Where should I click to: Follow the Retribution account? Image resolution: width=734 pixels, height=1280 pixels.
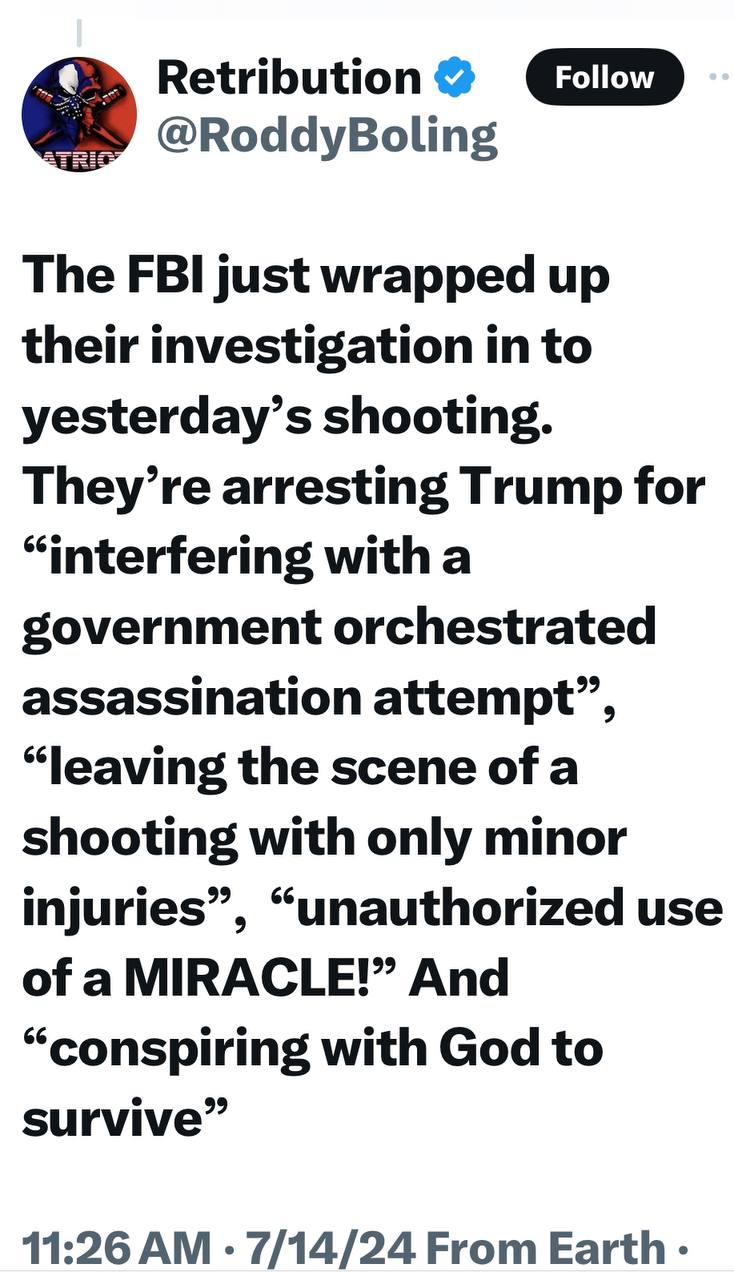pos(604,78)
